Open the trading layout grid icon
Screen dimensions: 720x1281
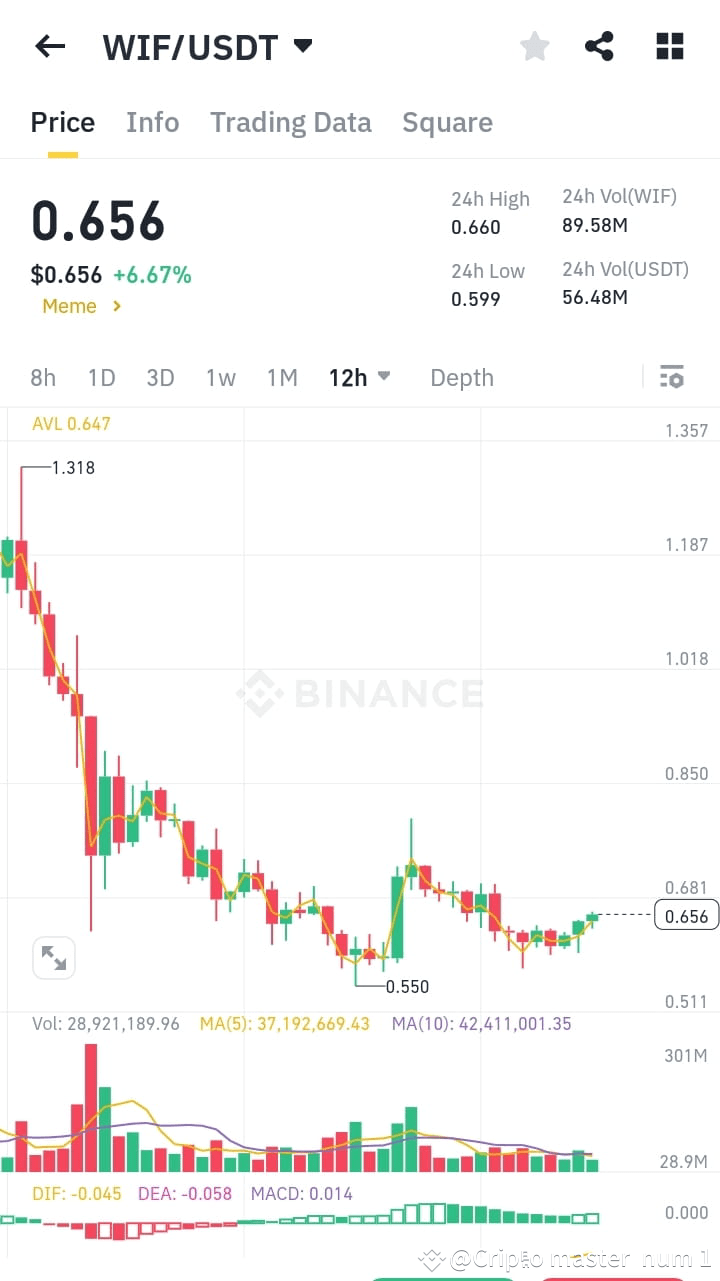[x=669, y=46]
